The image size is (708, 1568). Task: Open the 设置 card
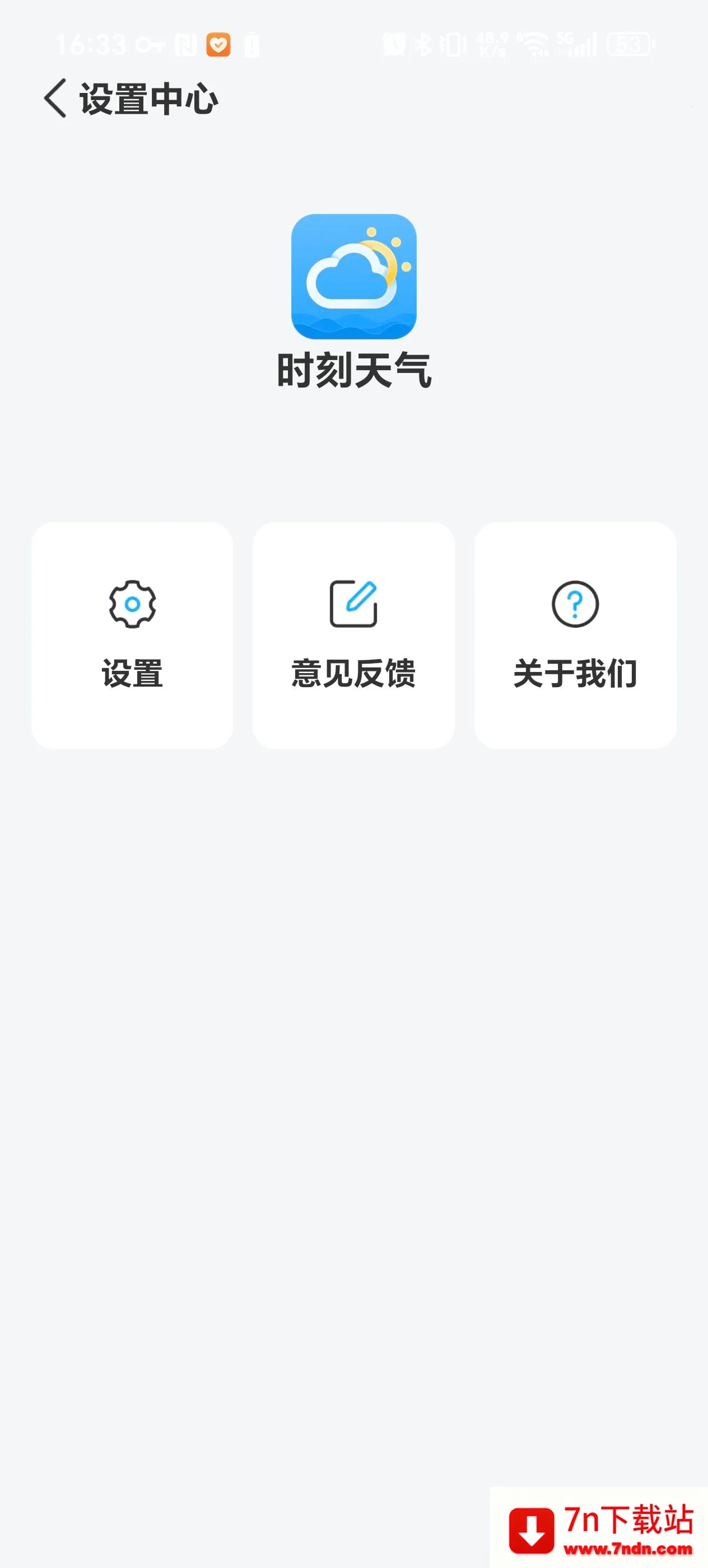point(132,635)
